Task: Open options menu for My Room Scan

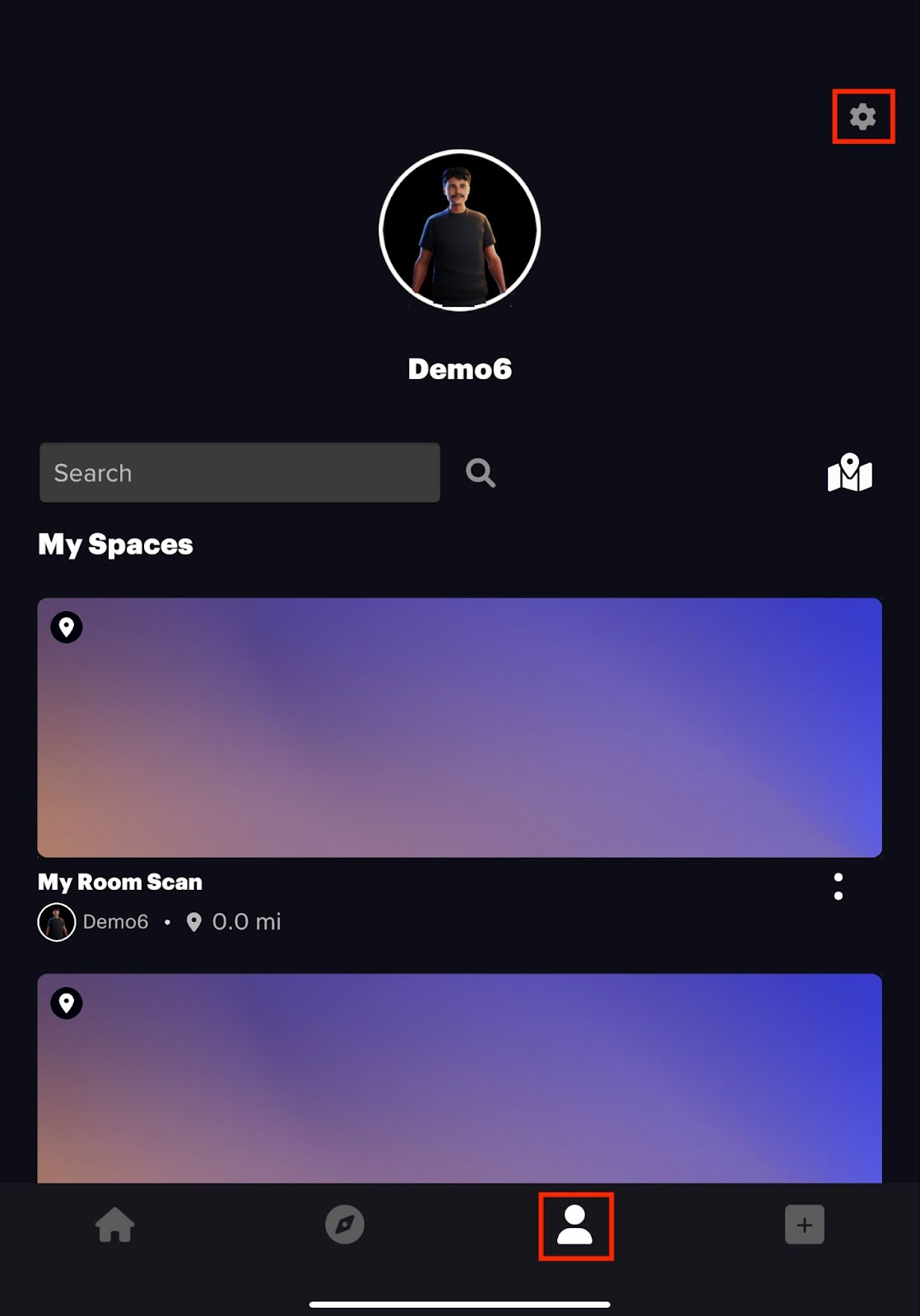Action: coord(838,887)
